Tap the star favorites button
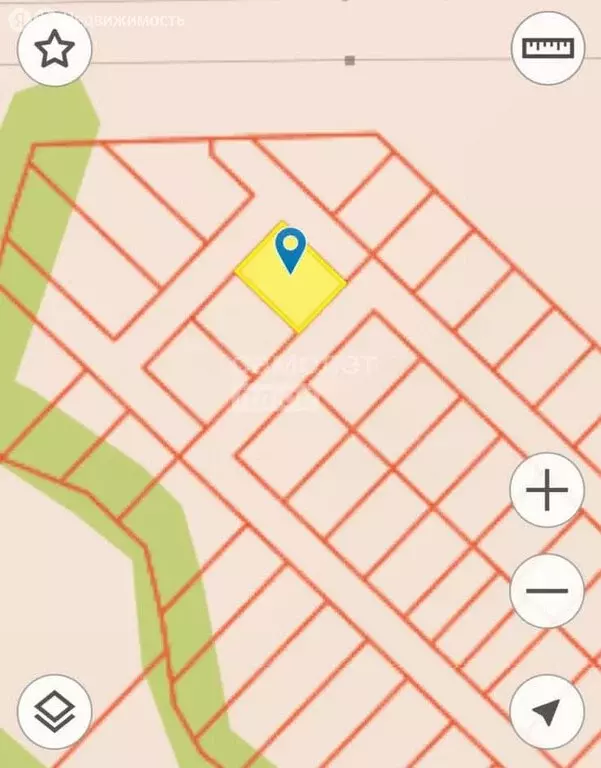This screenshot has height=768, width=601. pyautogui.click(x=54, y=49)
